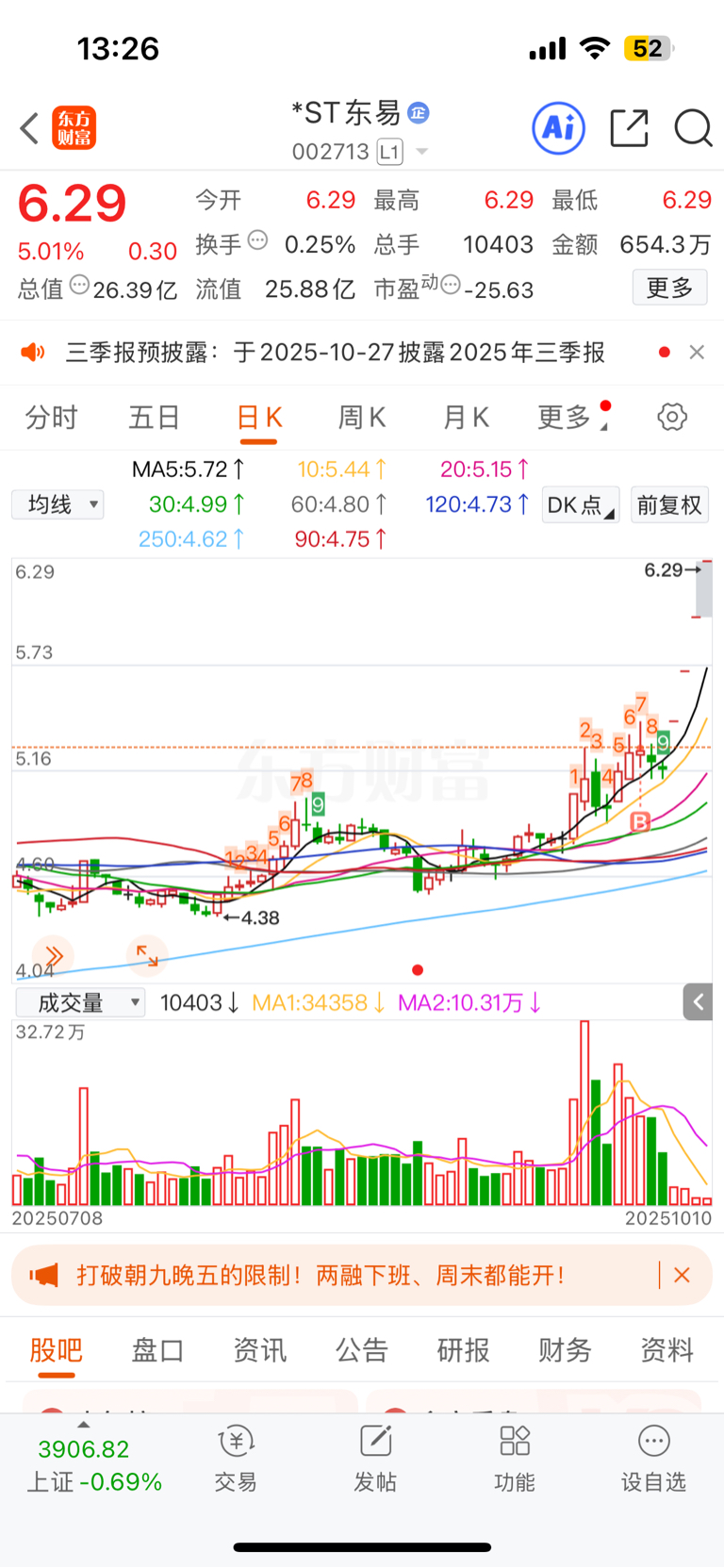Open the 均线 indicator dropdown

58,505
